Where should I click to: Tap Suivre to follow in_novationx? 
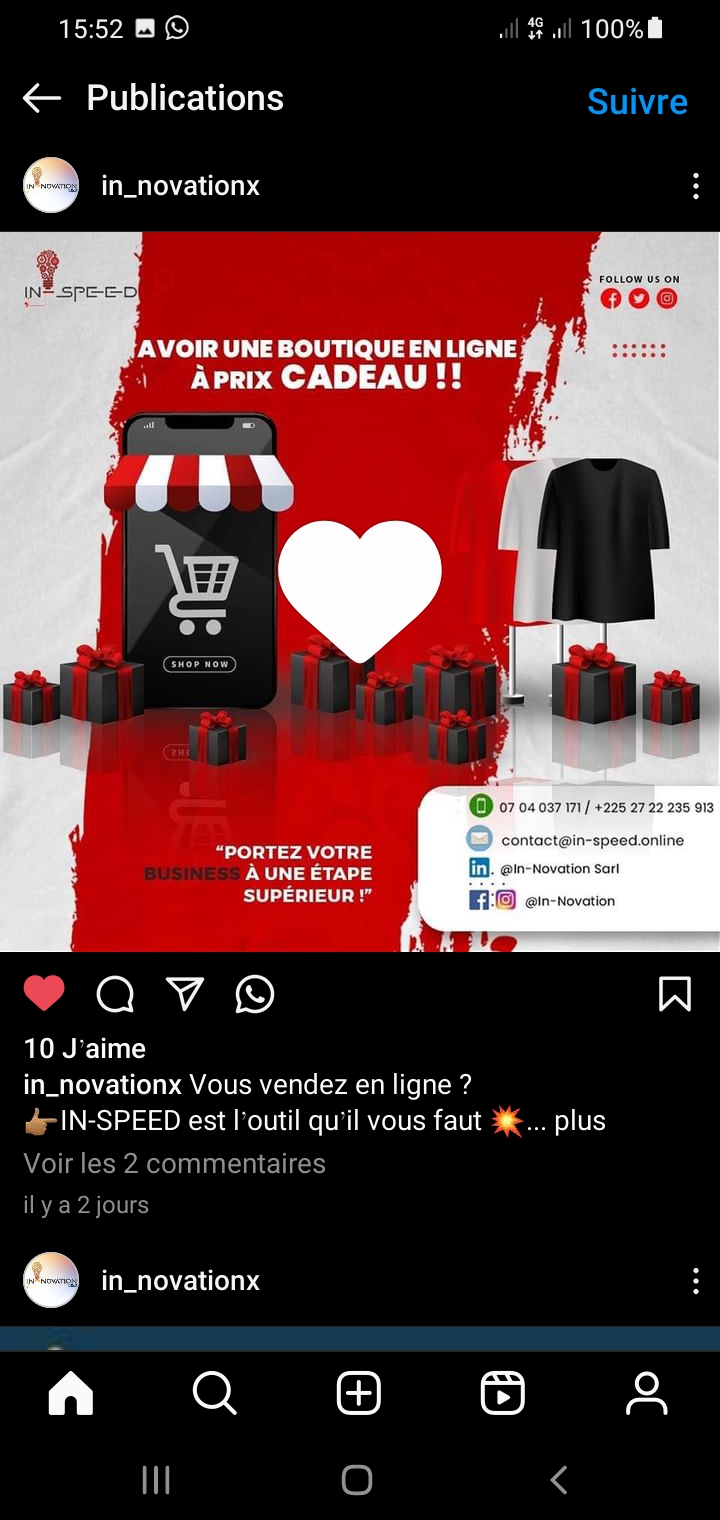pyautogui.click(x=637, y=101)
